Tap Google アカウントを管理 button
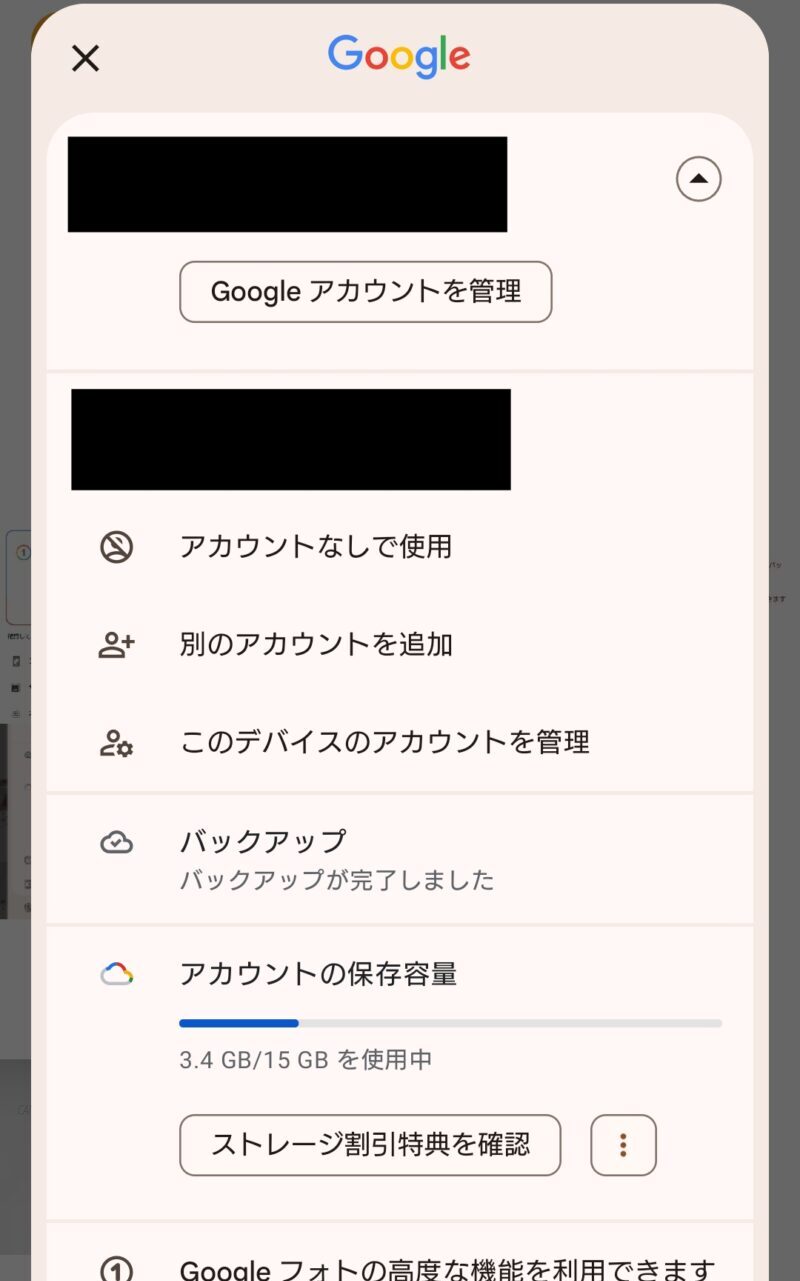Viewport: 800px width, 1281px height. click(366, 292)
